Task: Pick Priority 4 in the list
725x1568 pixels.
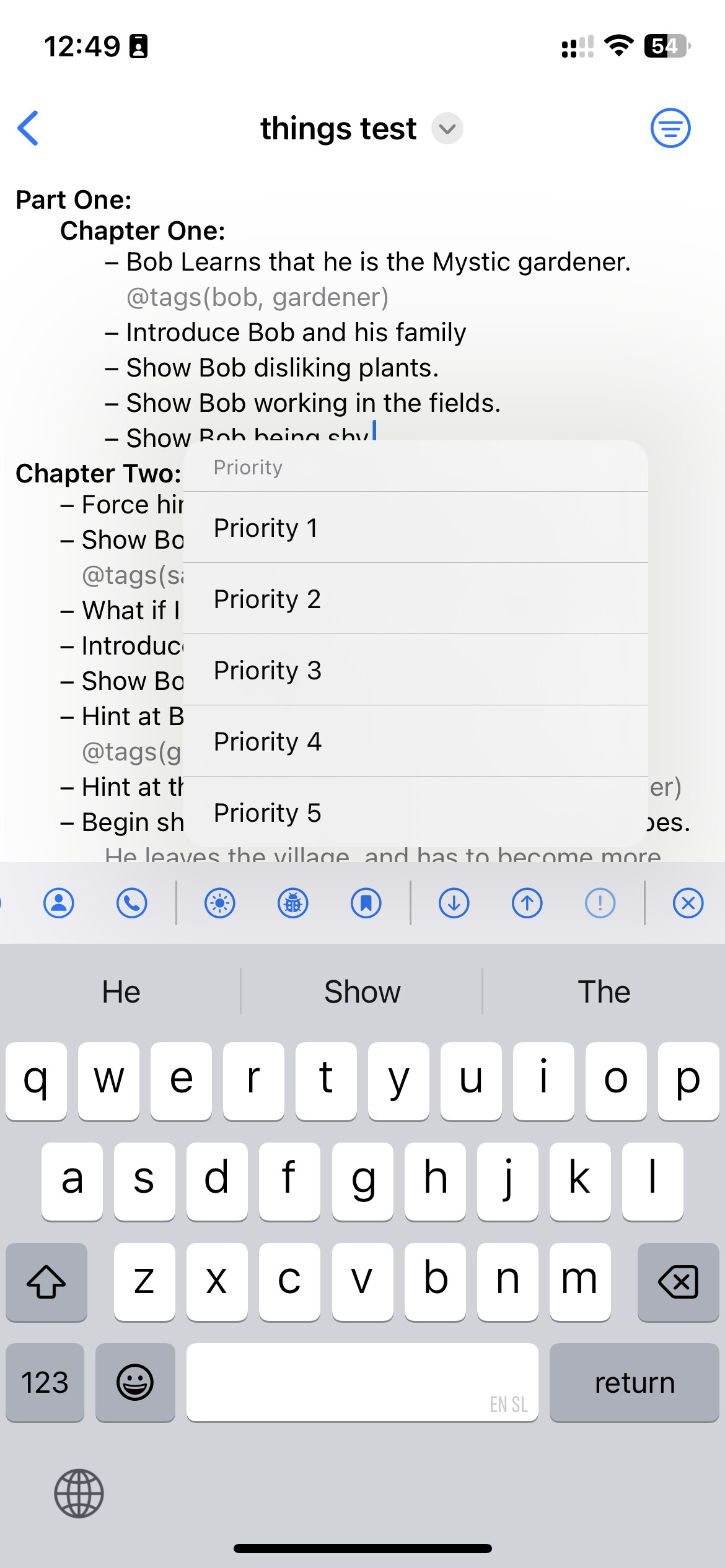Action: click(415, 741)
